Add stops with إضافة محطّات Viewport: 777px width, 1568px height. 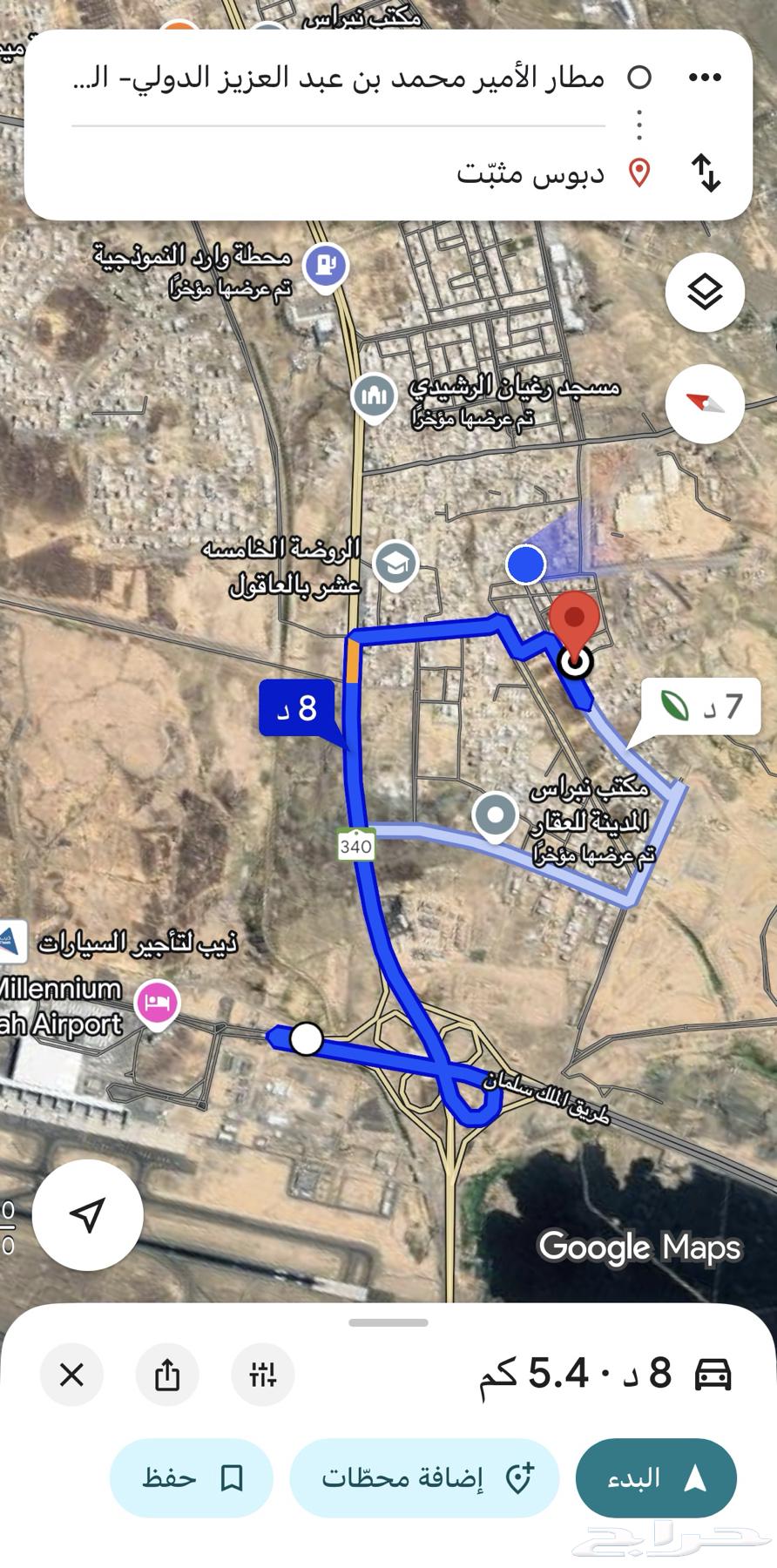pos(425,1478)
